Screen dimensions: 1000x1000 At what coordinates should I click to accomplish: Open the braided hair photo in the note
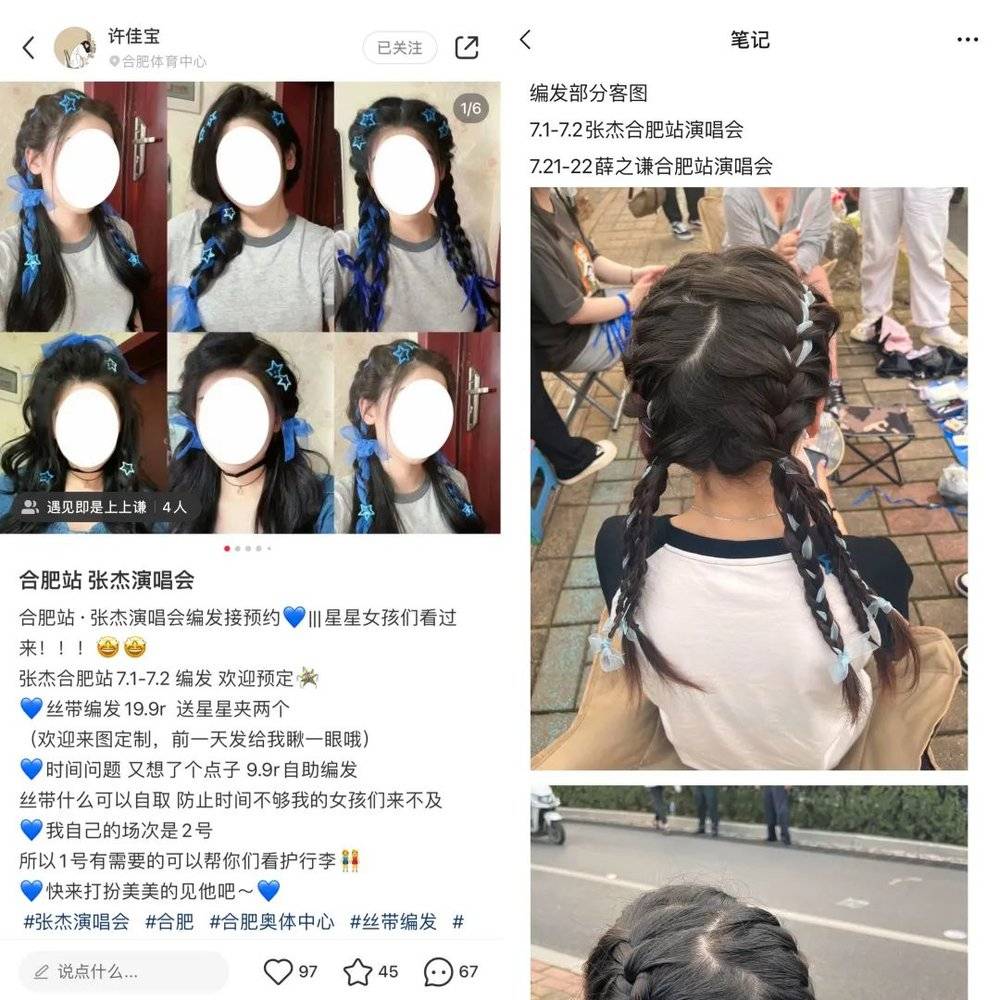click(748, 478)
